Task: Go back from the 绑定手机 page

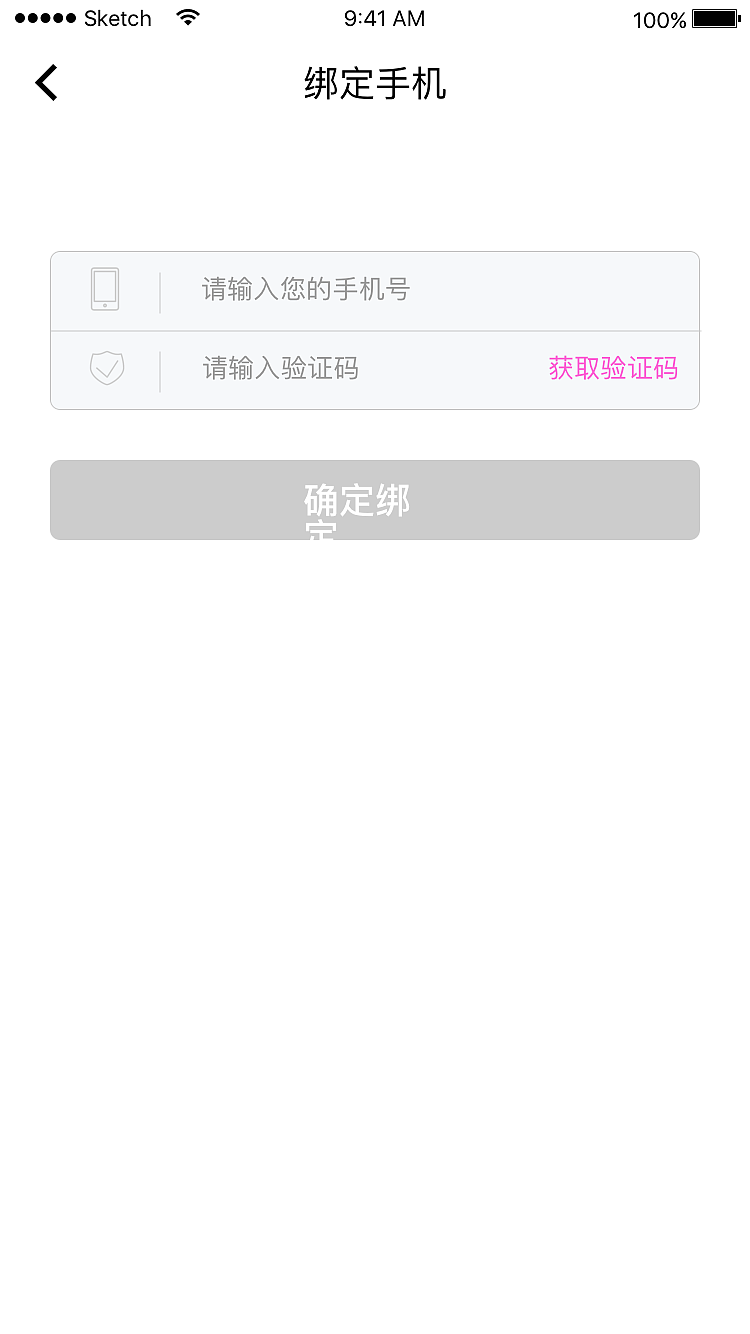Action: (47, 83)
